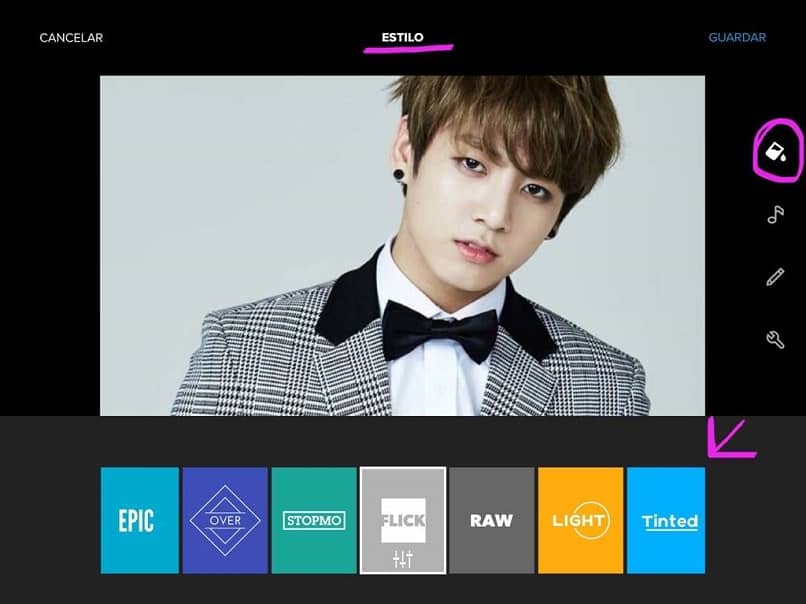The image size is (806, 604).
Task: Select the LIGHT style
Action: 580,521
